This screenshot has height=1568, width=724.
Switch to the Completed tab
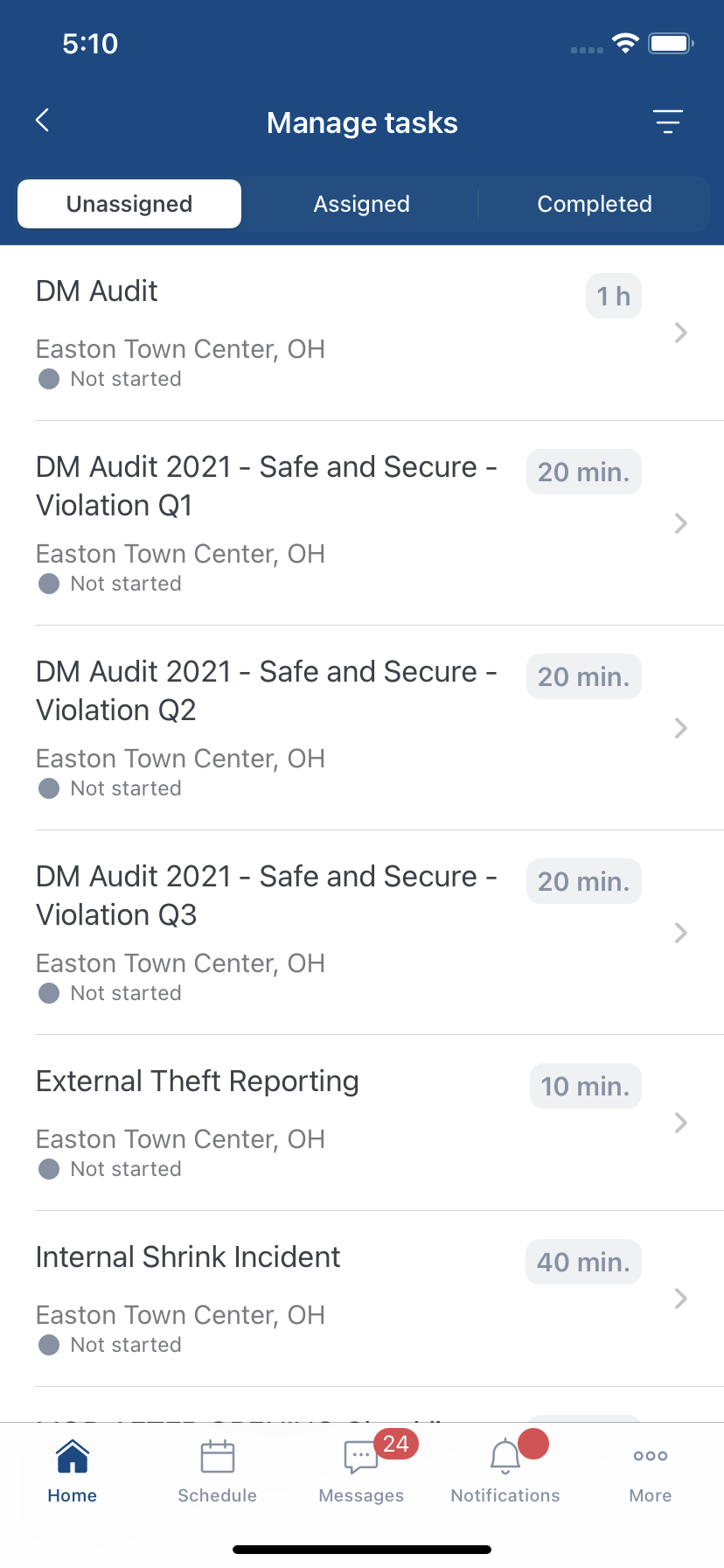(594, 203)
